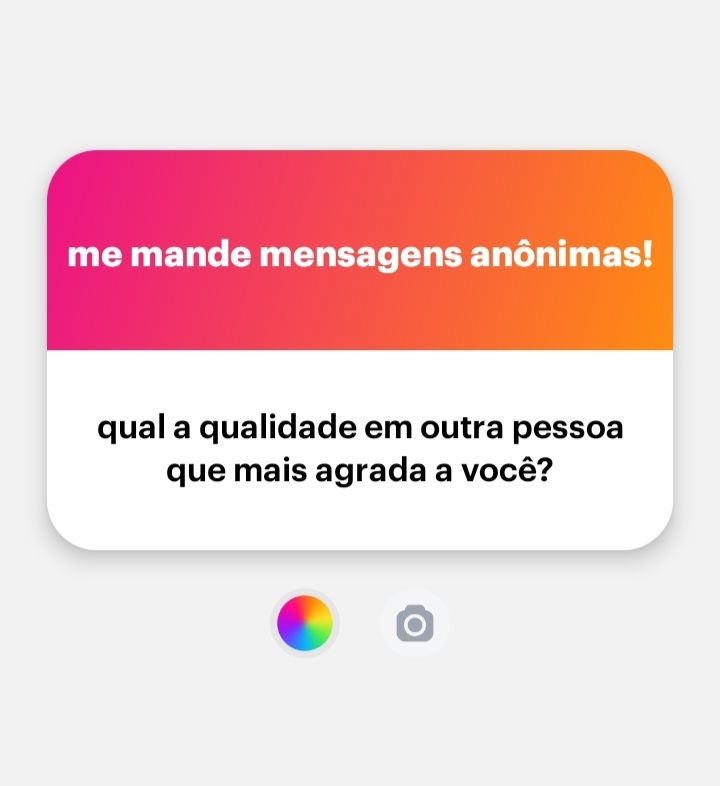
Task: Open the camera icon button
Action: 415,625
